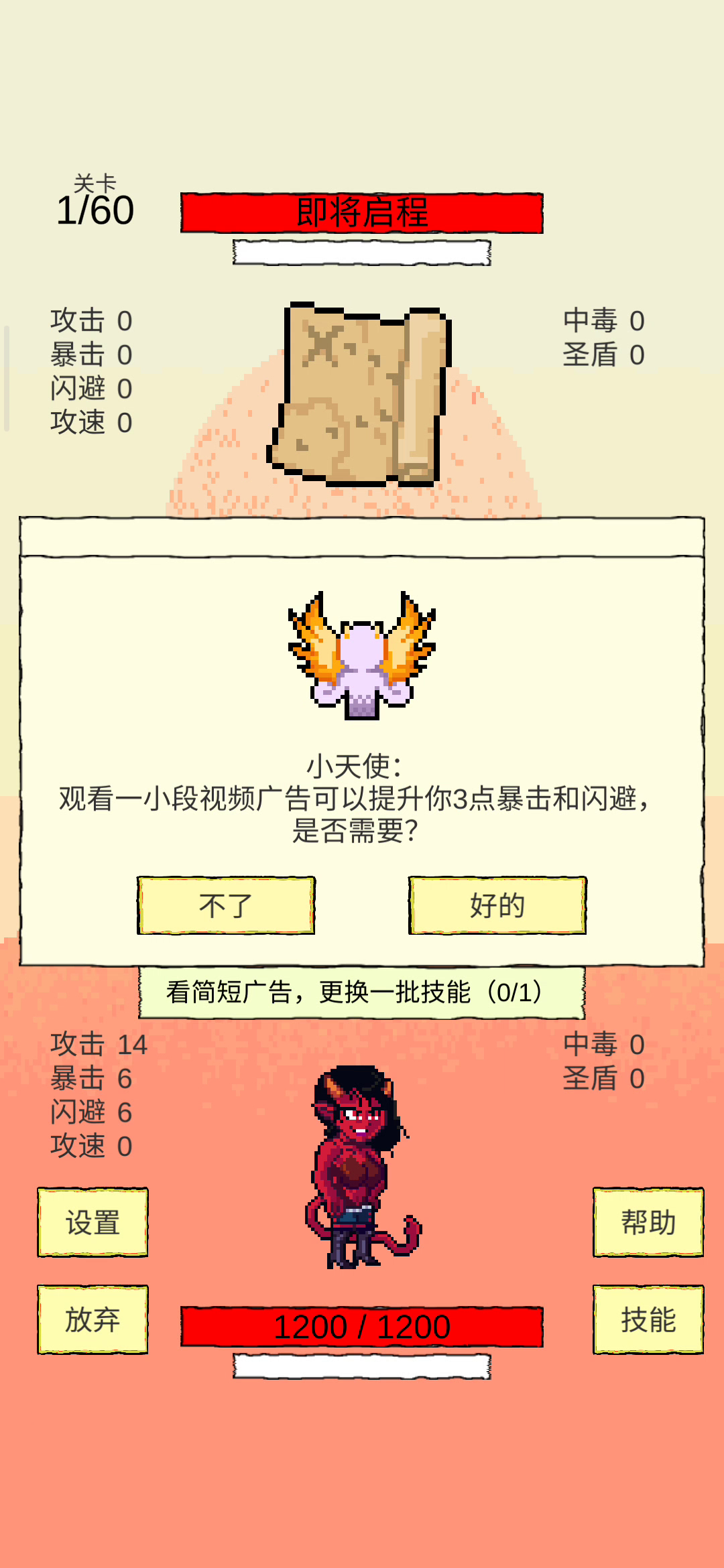Viewport: 724px width, 1568px height.
Task: Accept the ad offer by tapping 好的
Action: coord(497,905)
